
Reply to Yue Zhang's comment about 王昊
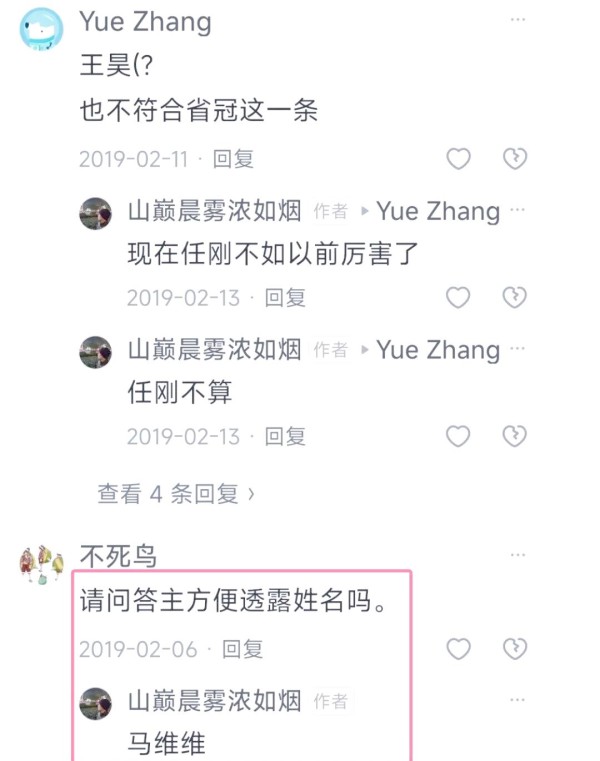pos(234,159)
